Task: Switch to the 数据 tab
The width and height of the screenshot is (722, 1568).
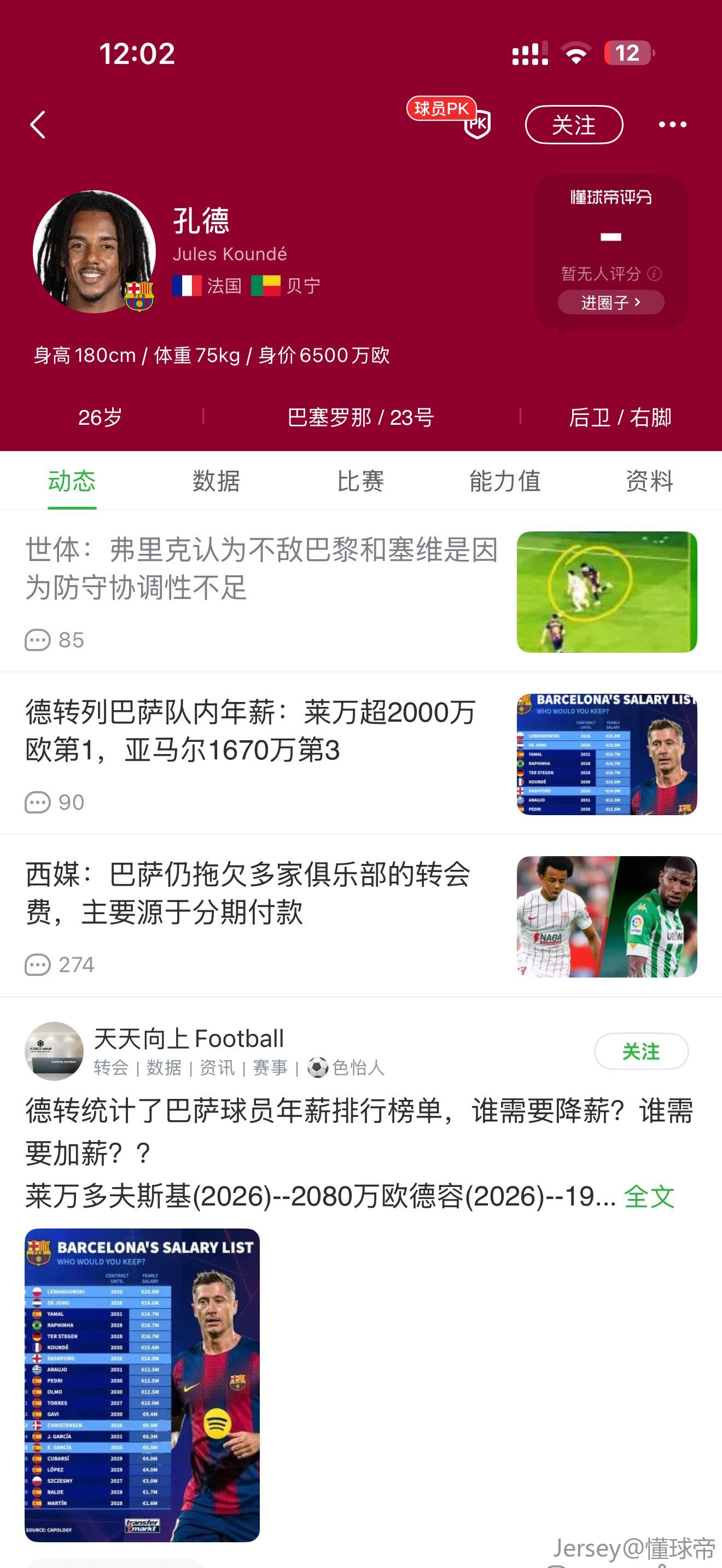Action: click(x=216, y=481)
